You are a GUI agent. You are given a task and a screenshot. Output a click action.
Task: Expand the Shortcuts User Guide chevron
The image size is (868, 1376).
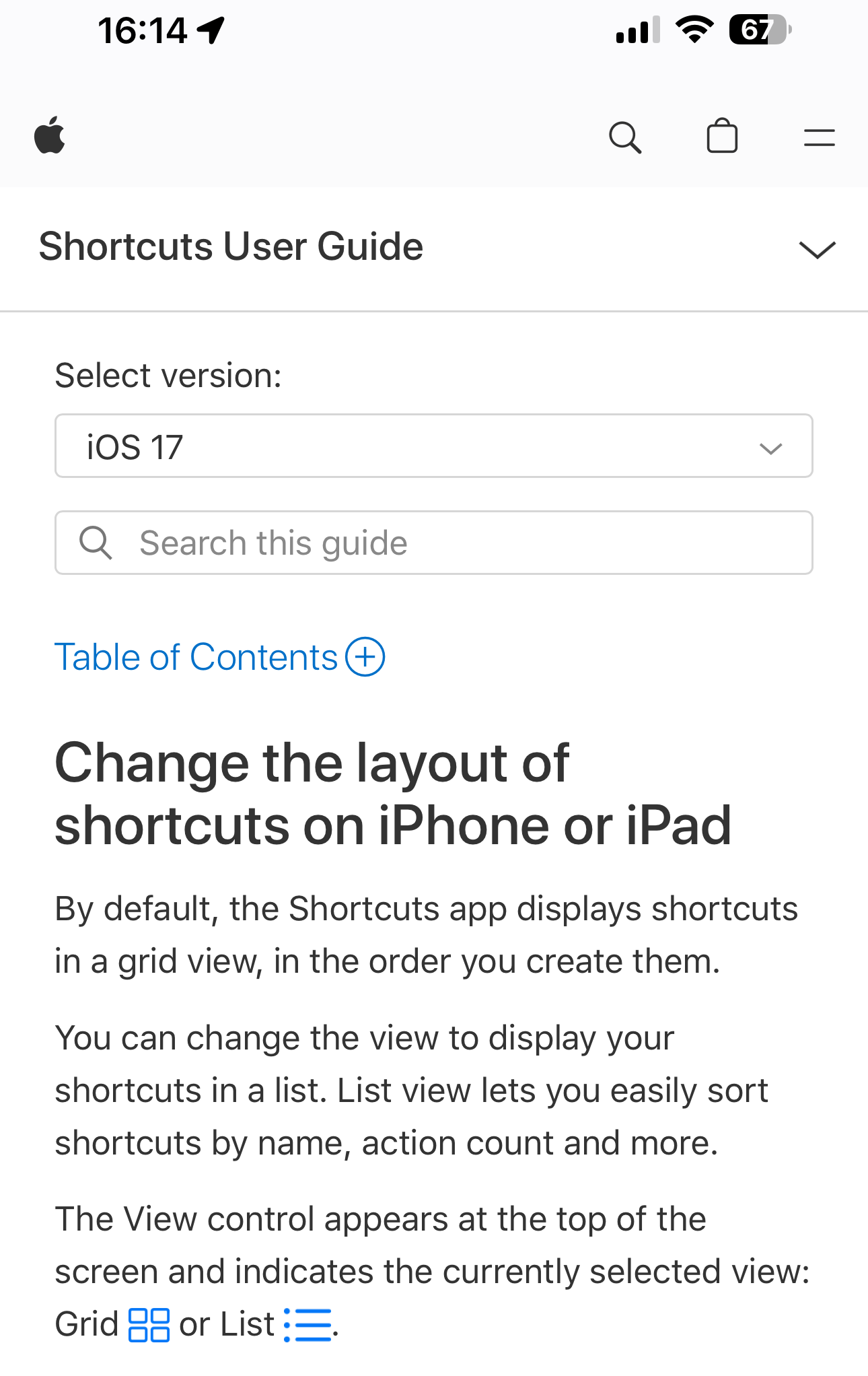(x=817, y=249)
